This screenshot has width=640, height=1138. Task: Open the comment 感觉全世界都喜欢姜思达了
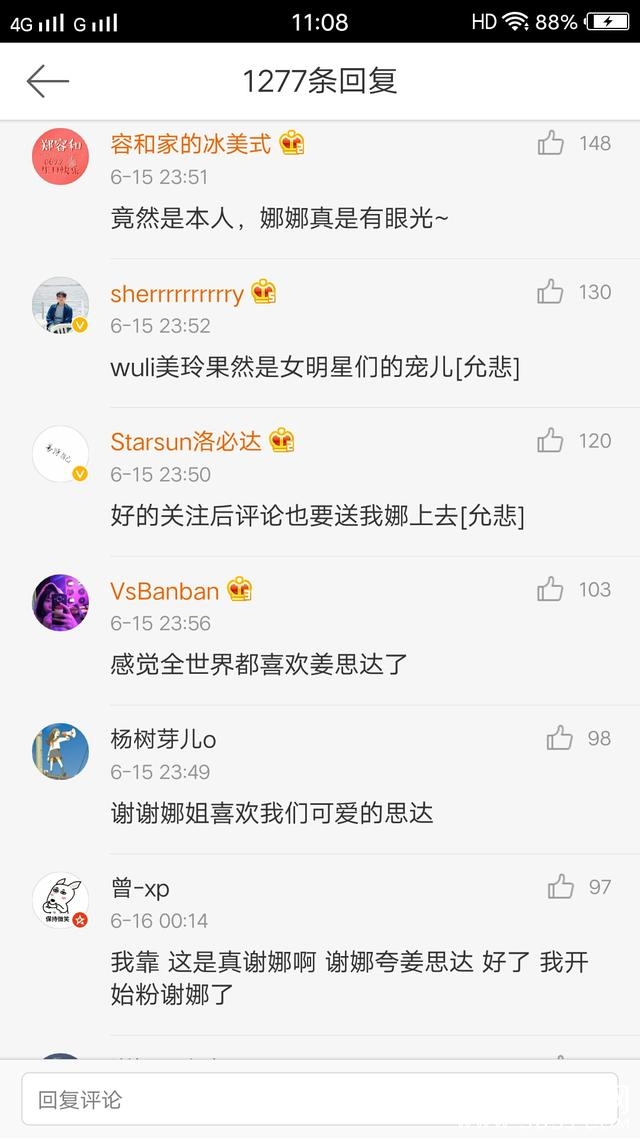[259, 663]
